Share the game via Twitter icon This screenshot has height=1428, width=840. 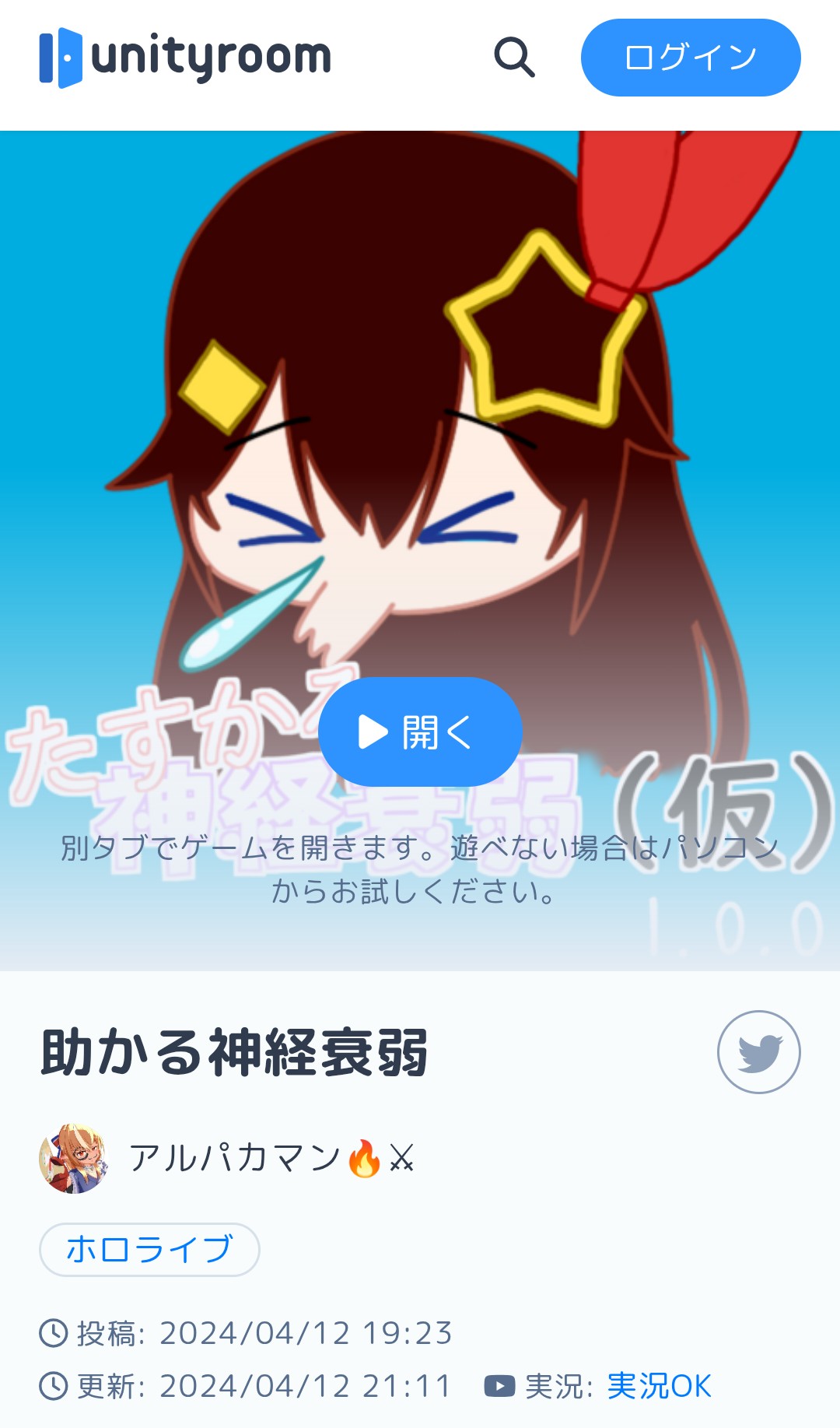click(758, 1052)
